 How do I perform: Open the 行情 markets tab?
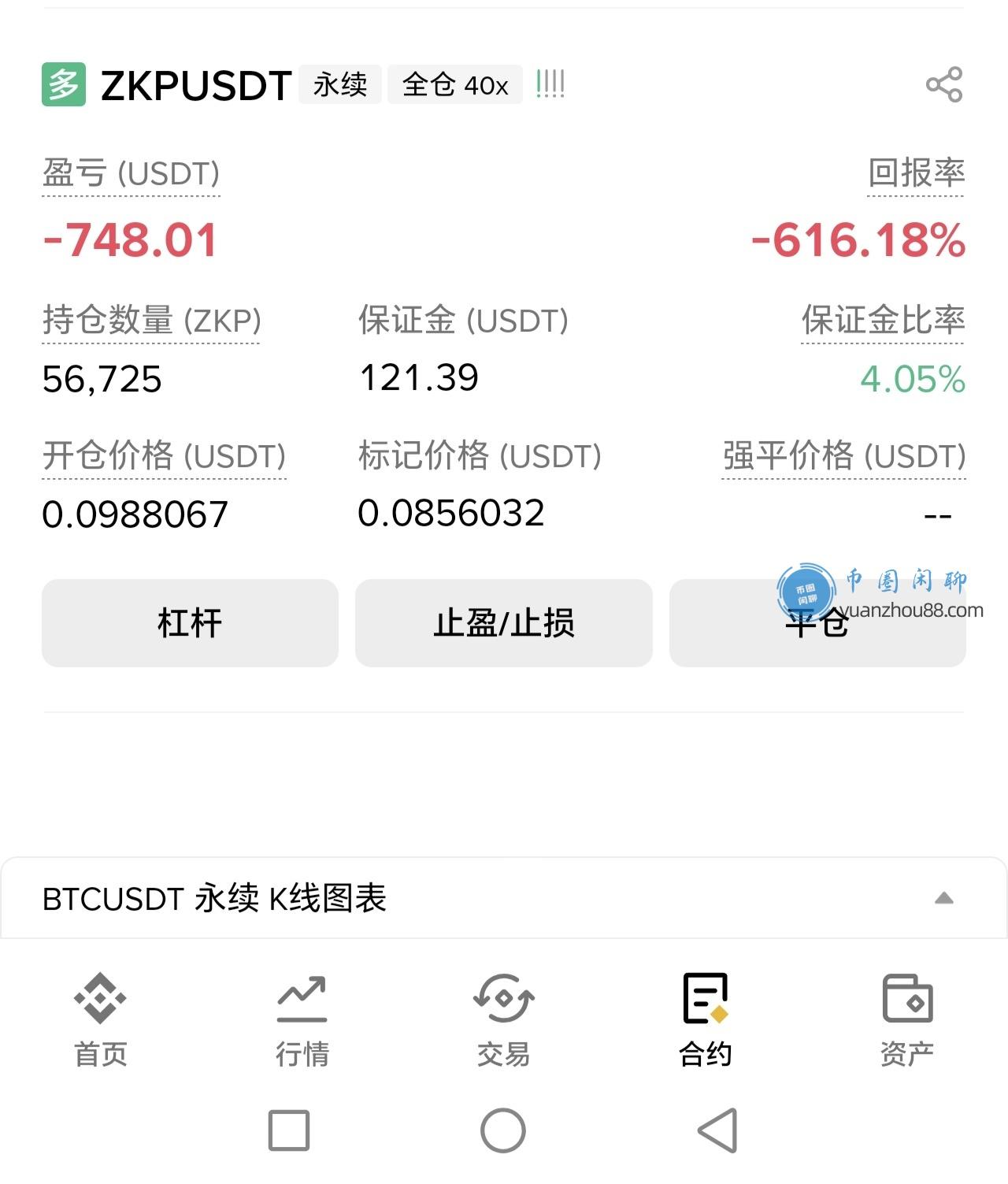click(x=302, y=1020)
